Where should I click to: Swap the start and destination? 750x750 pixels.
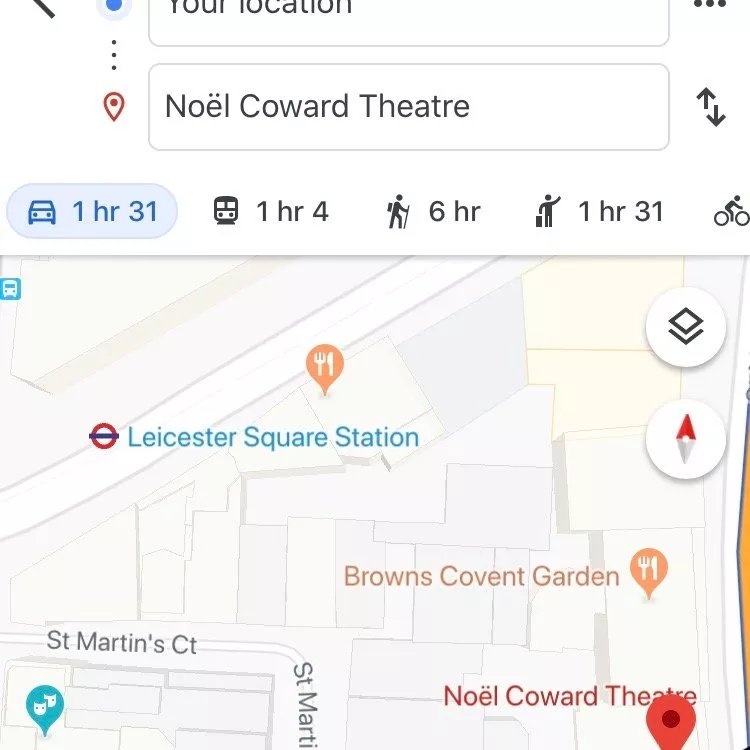point(711,107)
